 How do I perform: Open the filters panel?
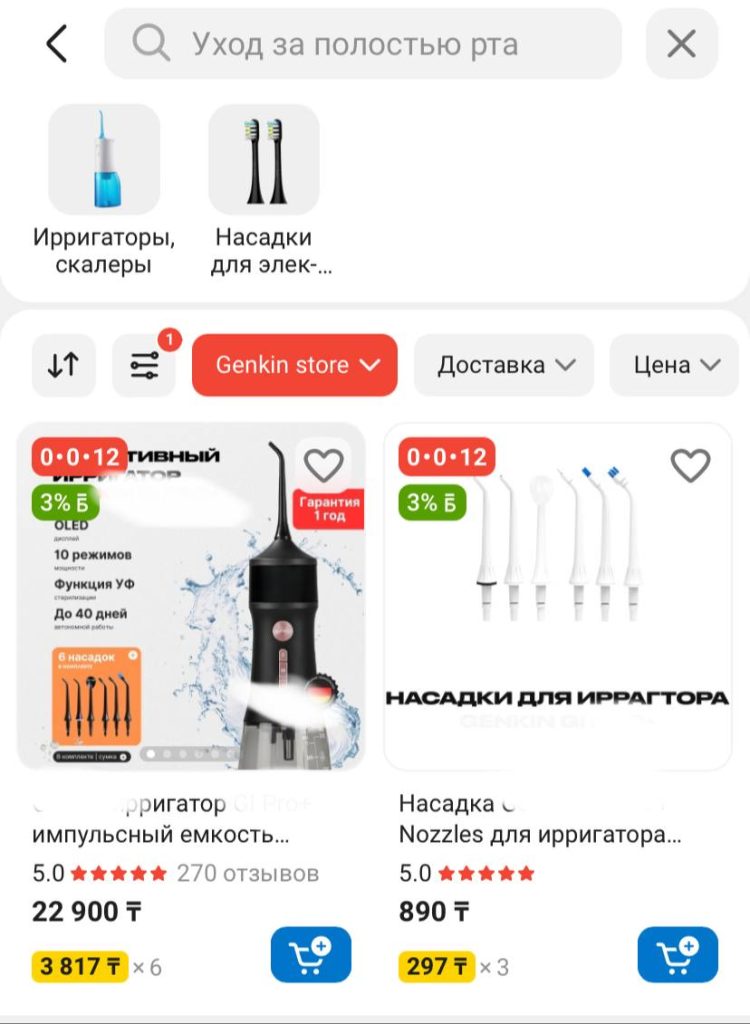coord(144,365)
